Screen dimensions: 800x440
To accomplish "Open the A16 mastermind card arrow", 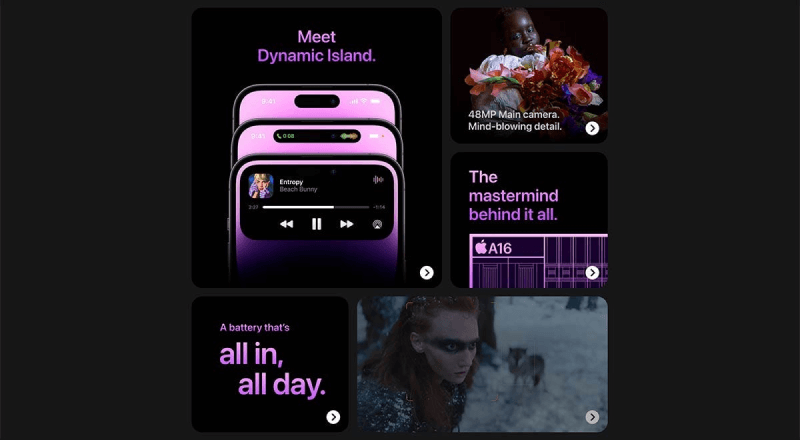I will (x=592, y=272).
